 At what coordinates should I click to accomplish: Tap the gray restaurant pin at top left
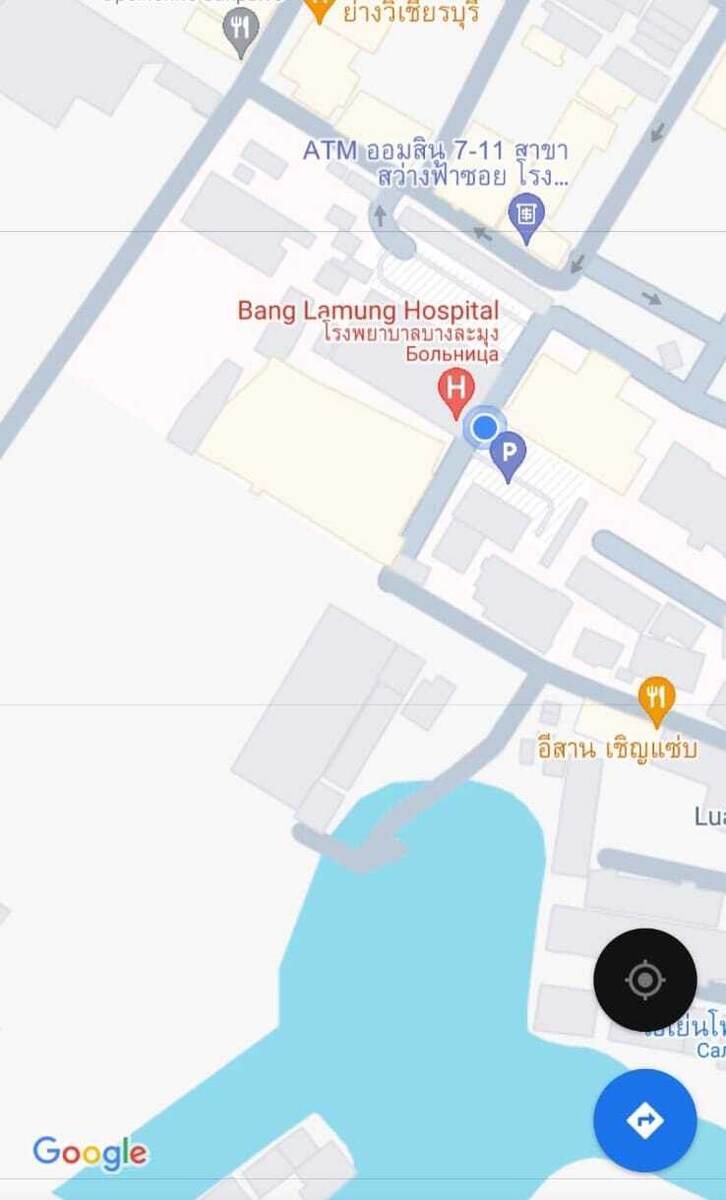pos(240,30)
